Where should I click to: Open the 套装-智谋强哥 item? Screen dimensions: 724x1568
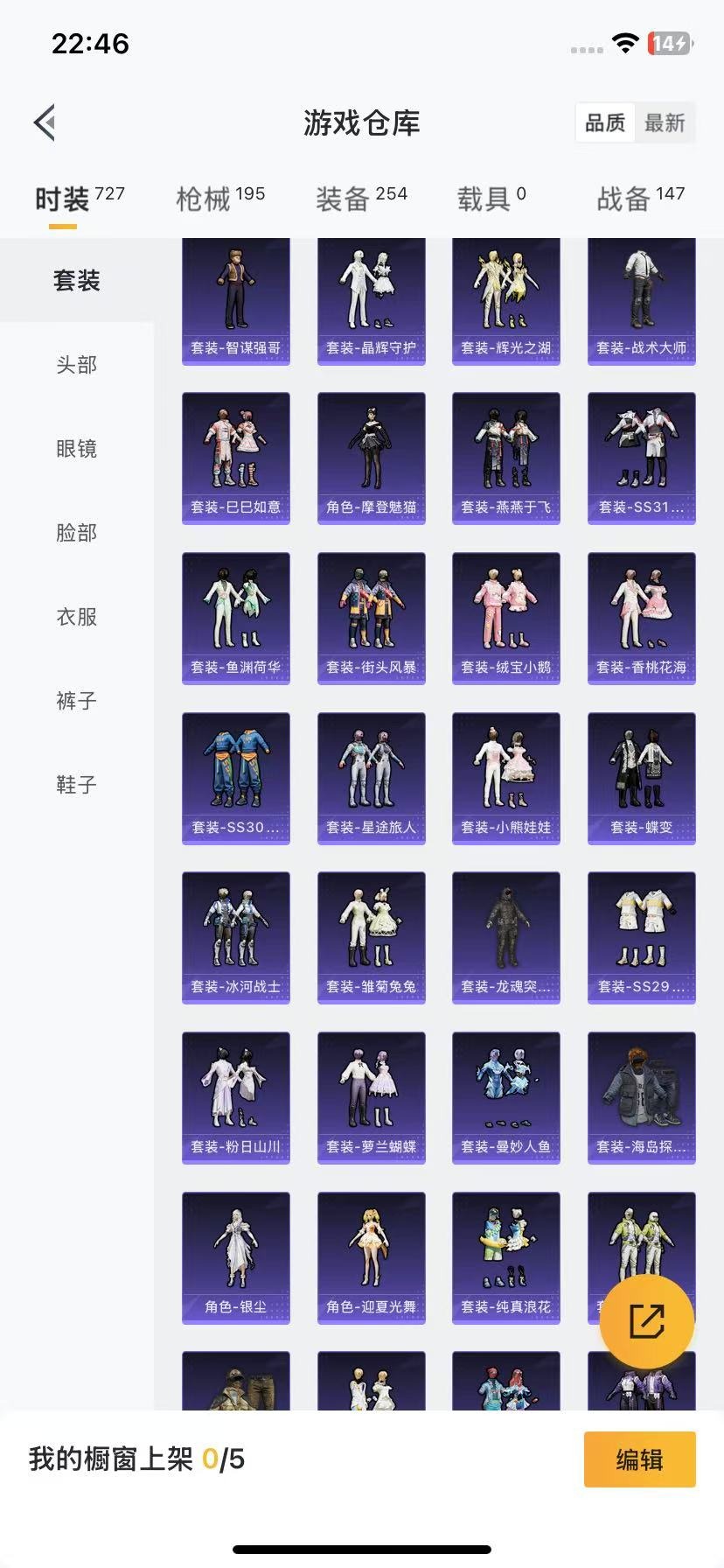[236, 301]
